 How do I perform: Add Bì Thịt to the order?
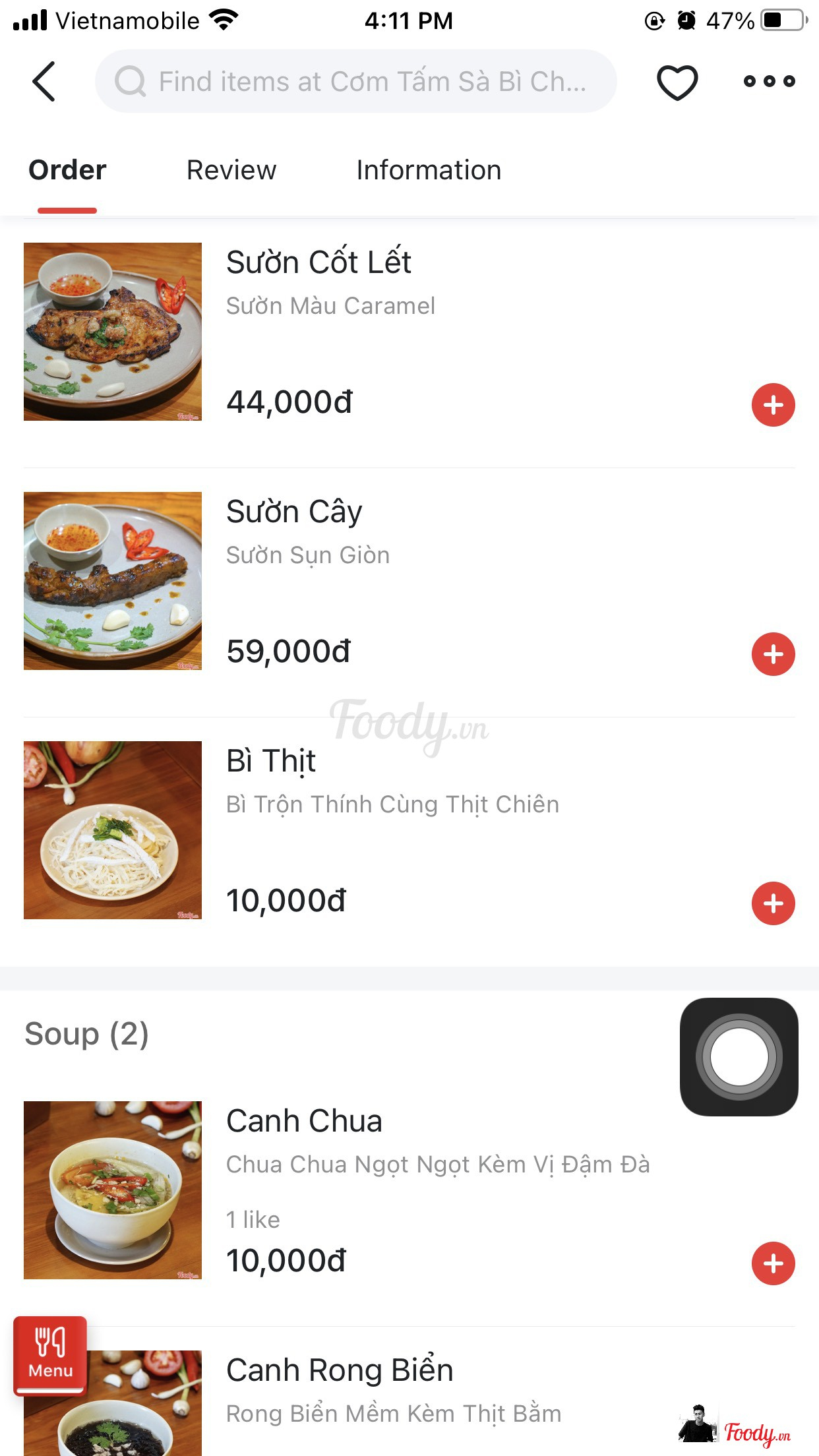pos(773,903)
